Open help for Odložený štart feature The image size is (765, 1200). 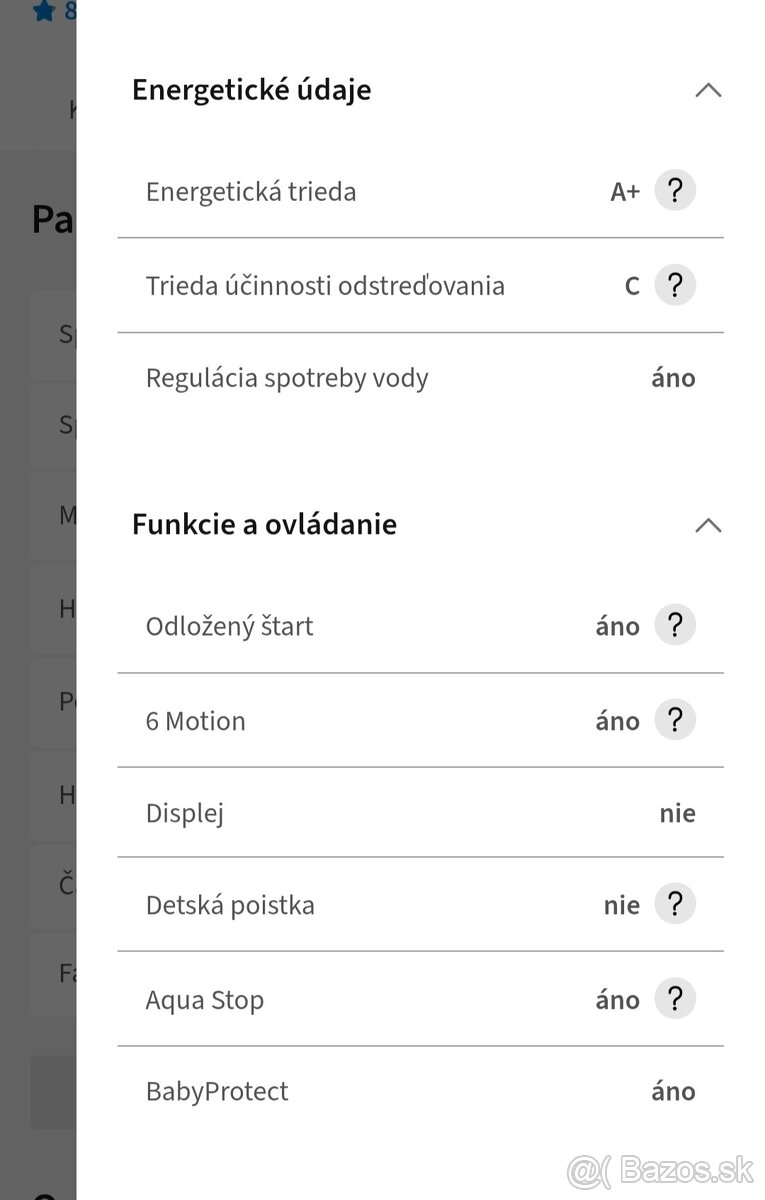pos(676,625)
